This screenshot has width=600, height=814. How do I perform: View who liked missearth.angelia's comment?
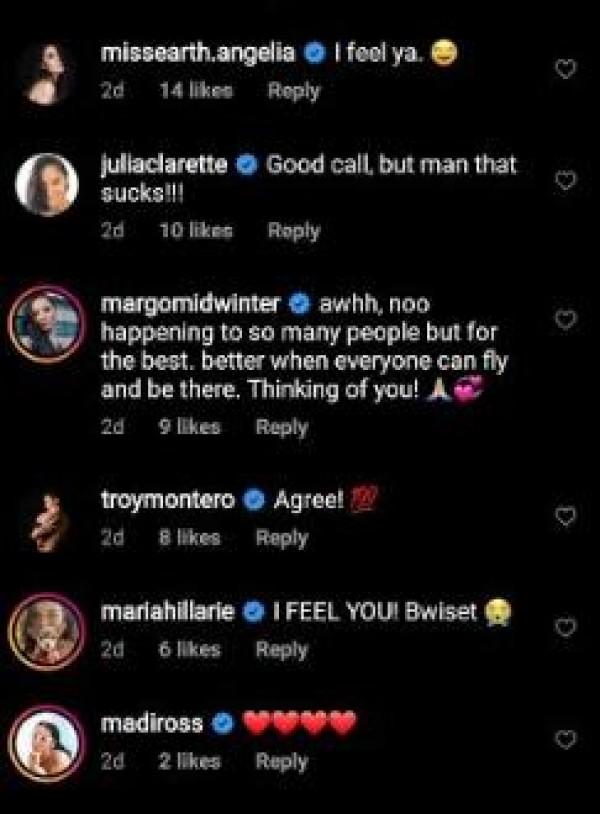pos(195,91)
